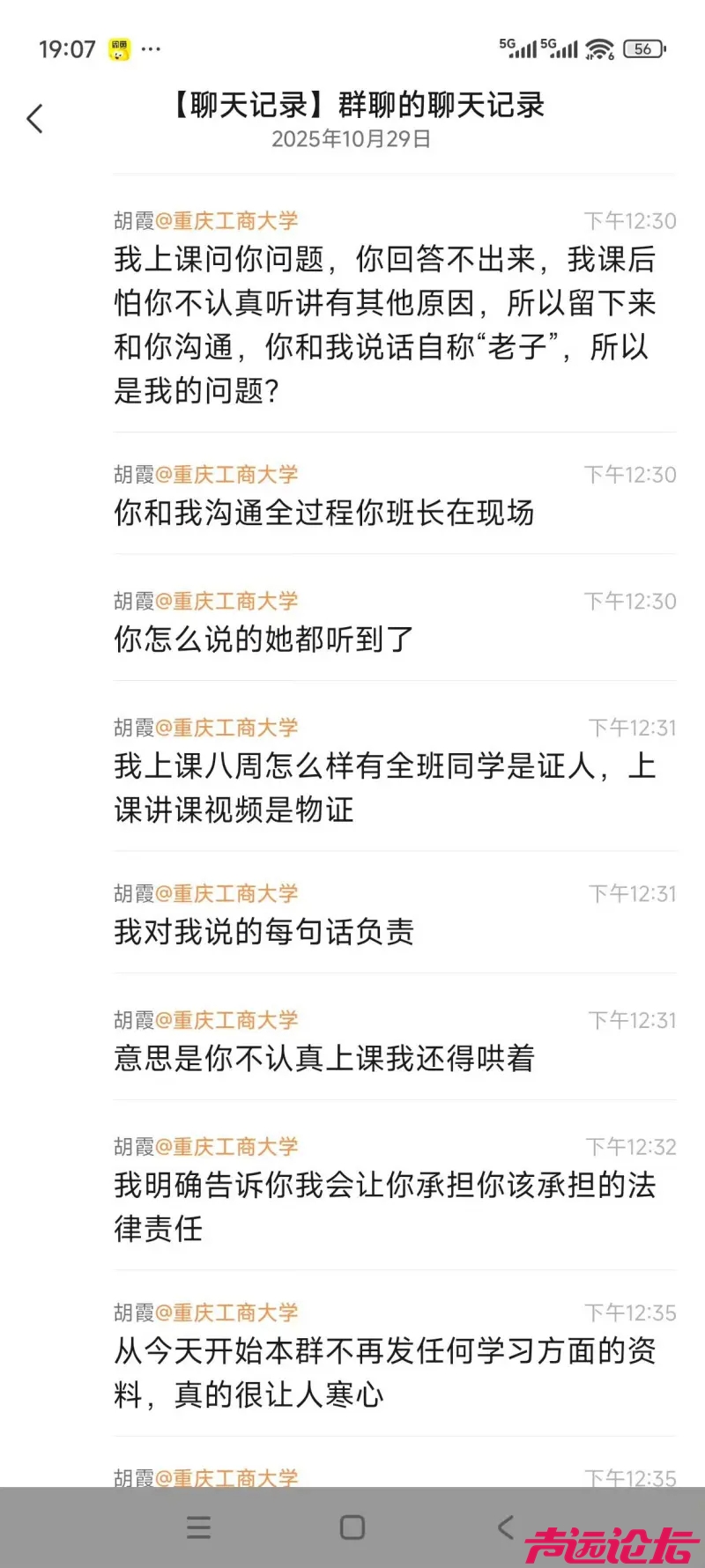Go back from the chat record page
Viewport: 705px width, 1568px height.
(x=35, y=119)
